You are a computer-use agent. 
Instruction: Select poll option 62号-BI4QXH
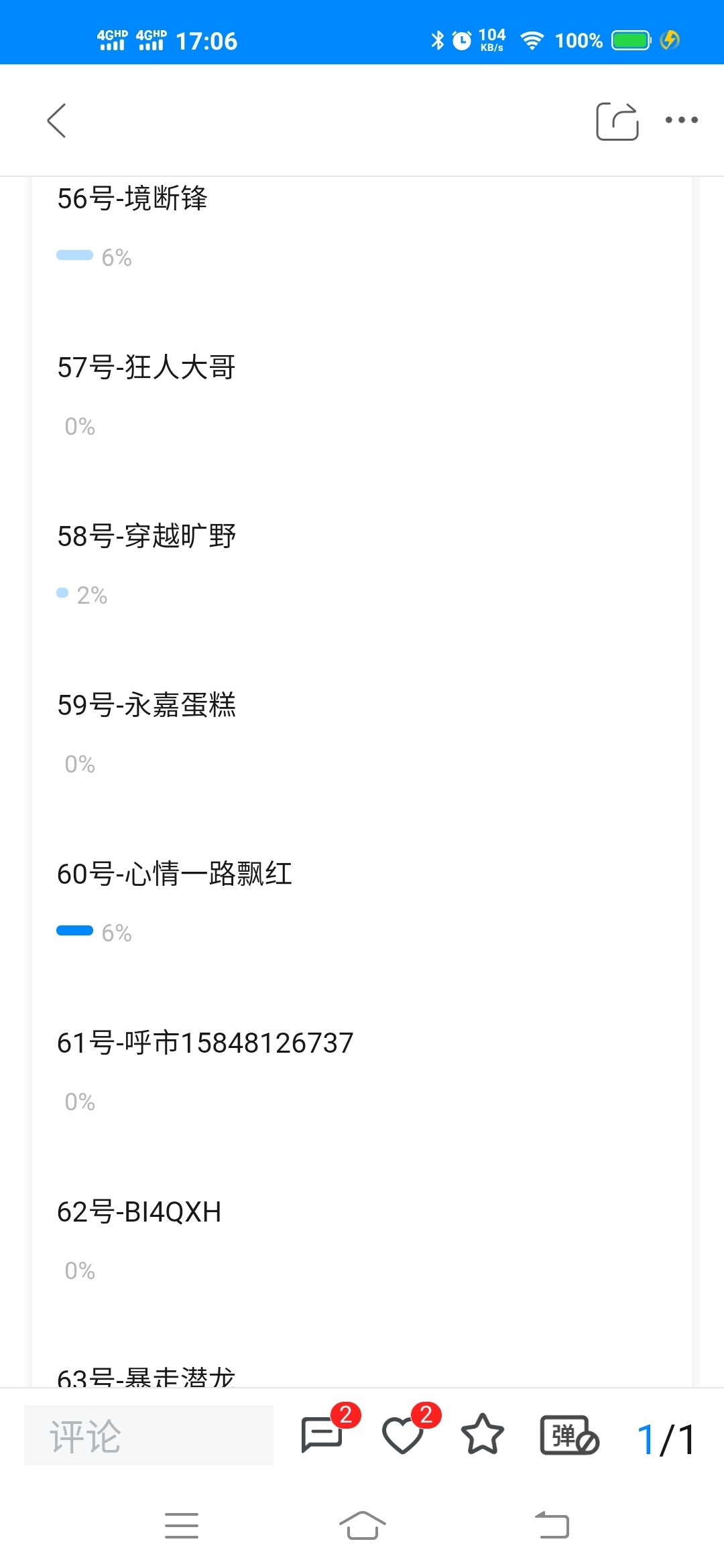[x=362, y=1240]
